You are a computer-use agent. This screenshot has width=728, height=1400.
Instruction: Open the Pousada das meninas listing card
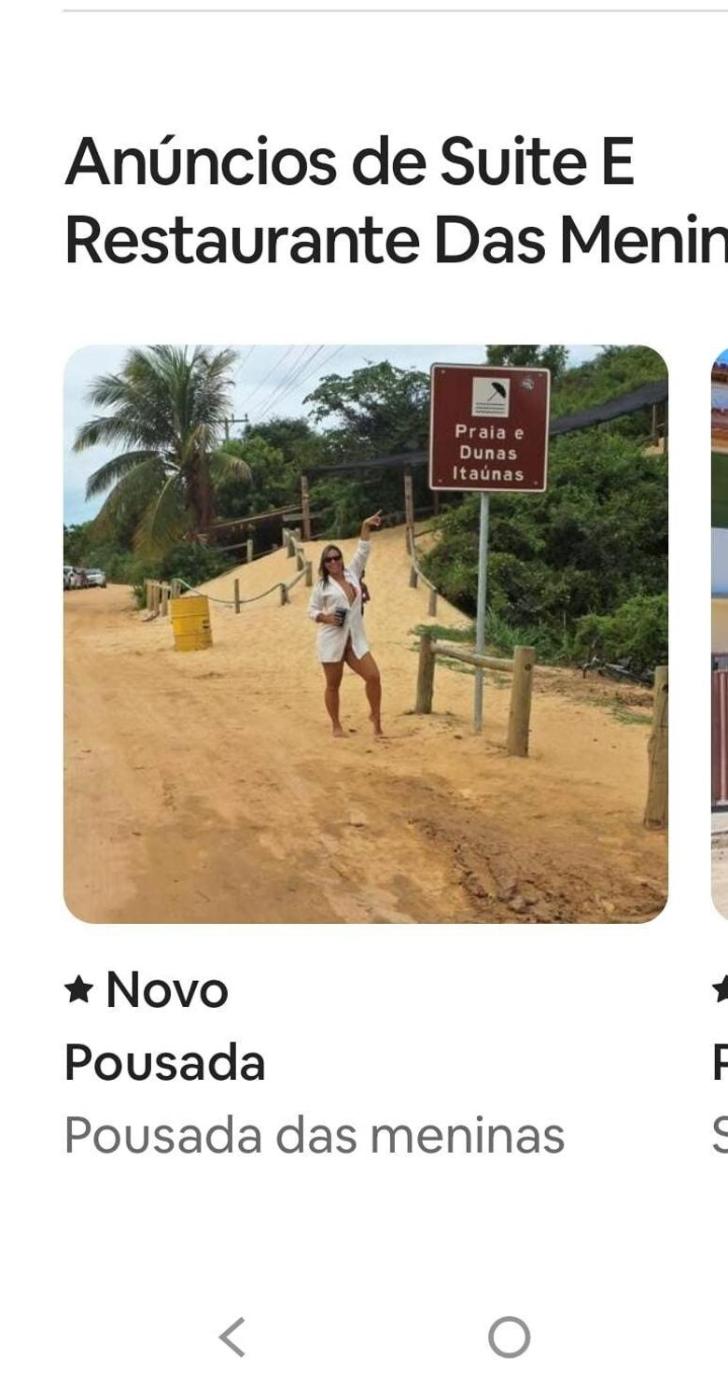pos(365,634)
